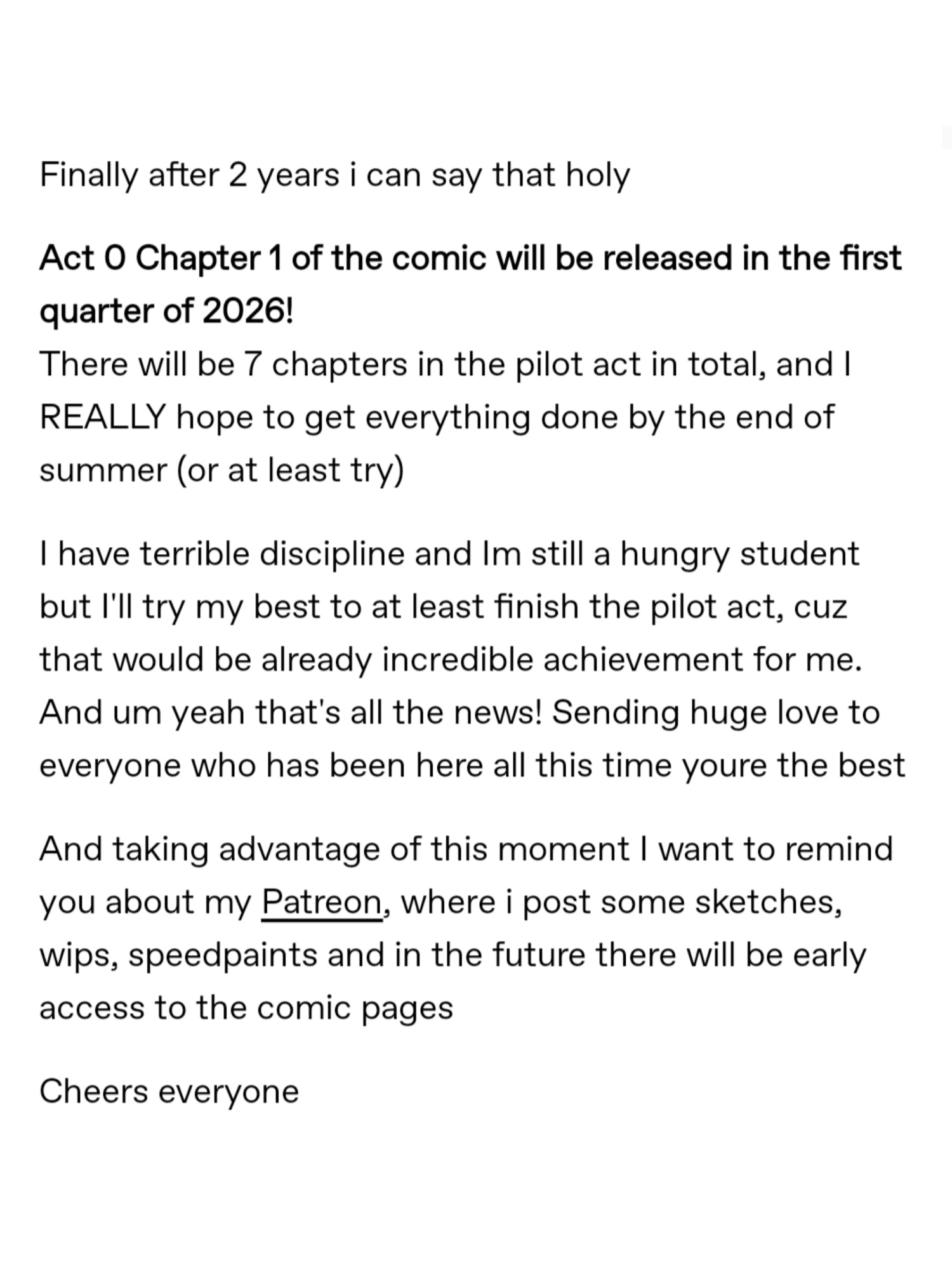Open the underlined Patreon link

click(x=321, y=902)
